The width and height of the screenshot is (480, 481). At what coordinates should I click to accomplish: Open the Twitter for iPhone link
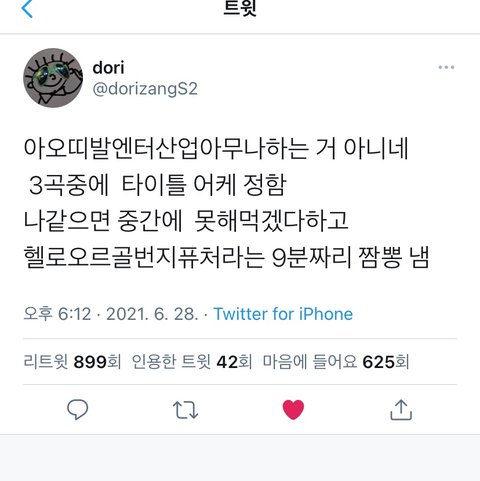point(283,314)
